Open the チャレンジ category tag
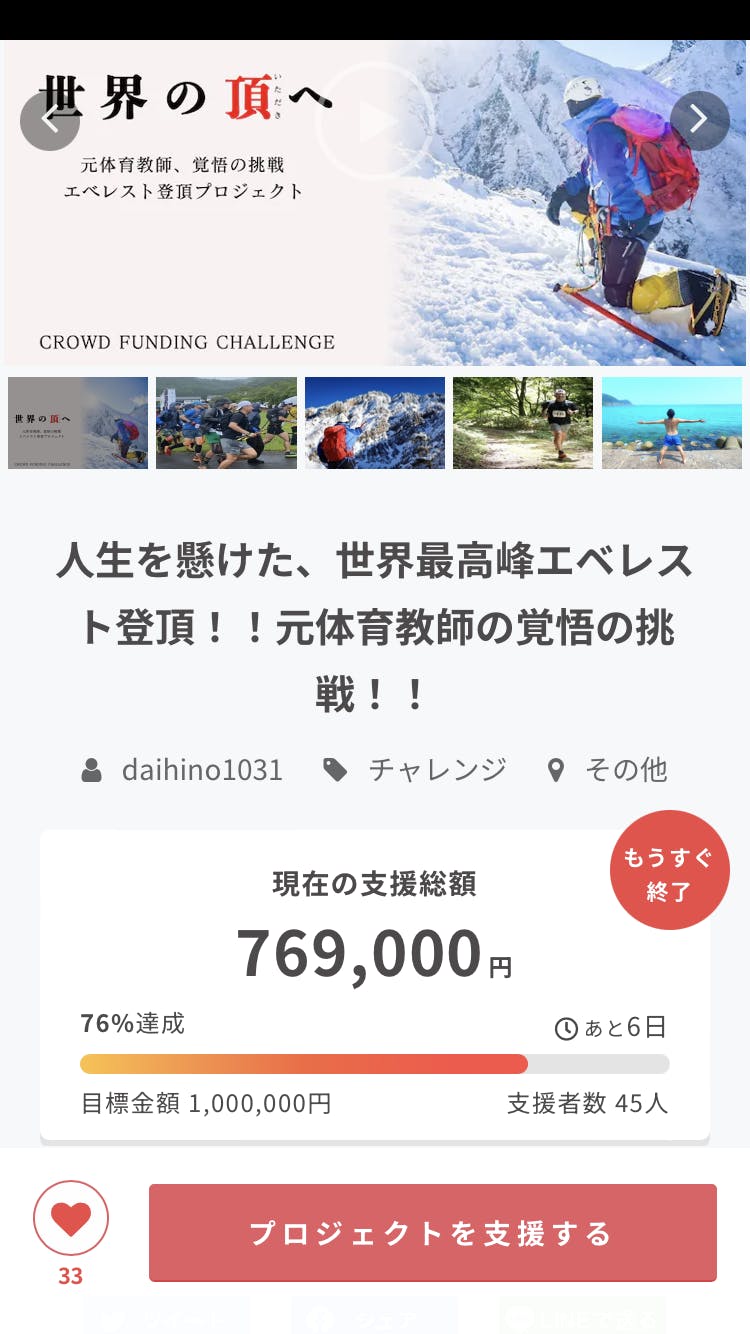Screen dimensions: 750x1334 click(437, 770)
